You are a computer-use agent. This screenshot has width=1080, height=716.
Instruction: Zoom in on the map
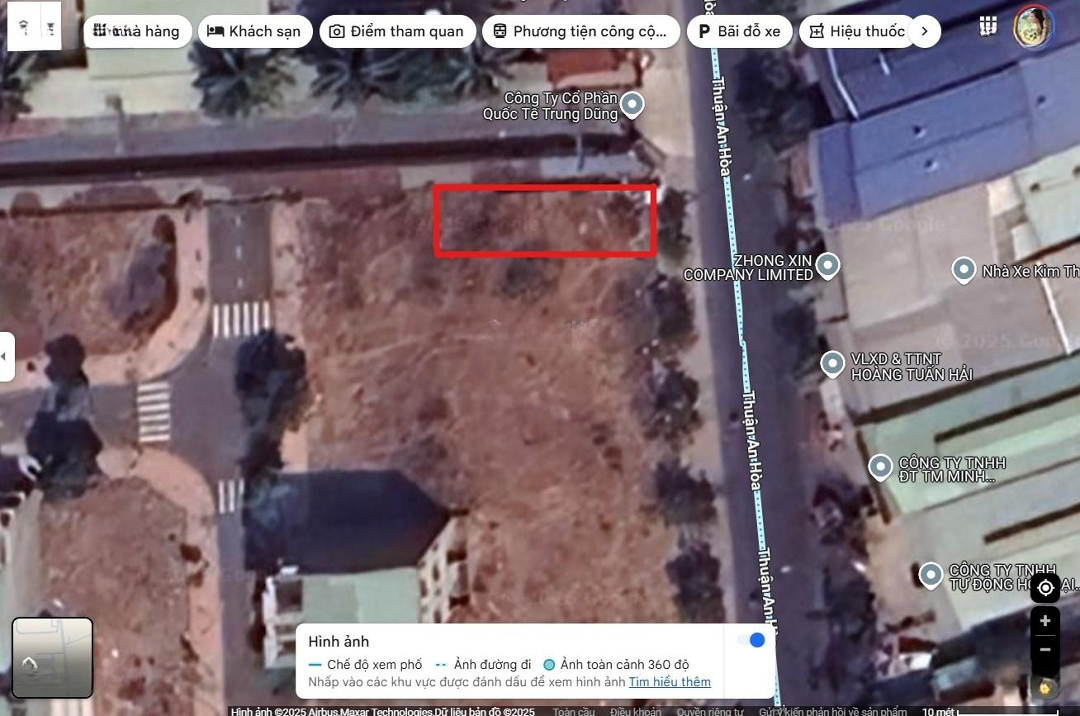(1045, 621)
